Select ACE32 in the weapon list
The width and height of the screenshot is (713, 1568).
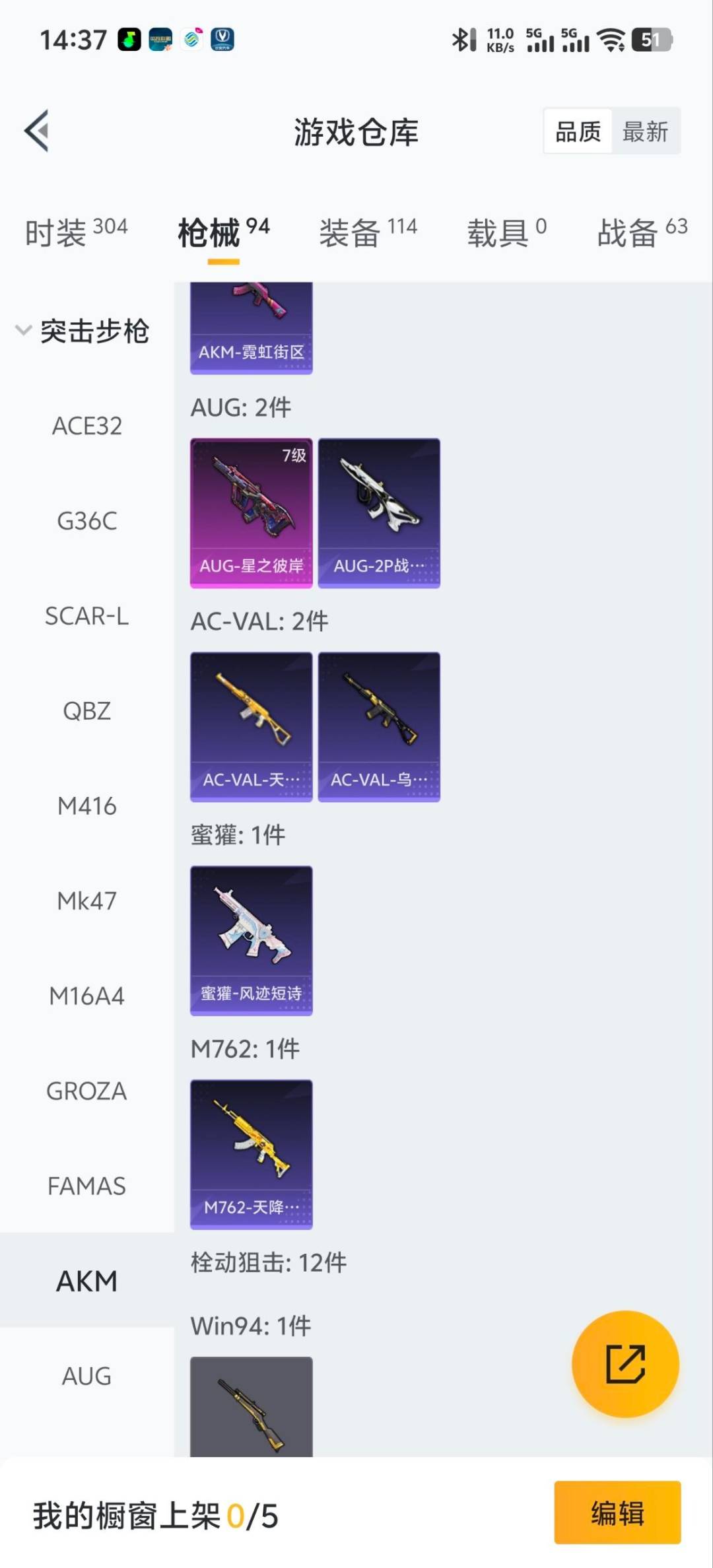tap(87, 426)
